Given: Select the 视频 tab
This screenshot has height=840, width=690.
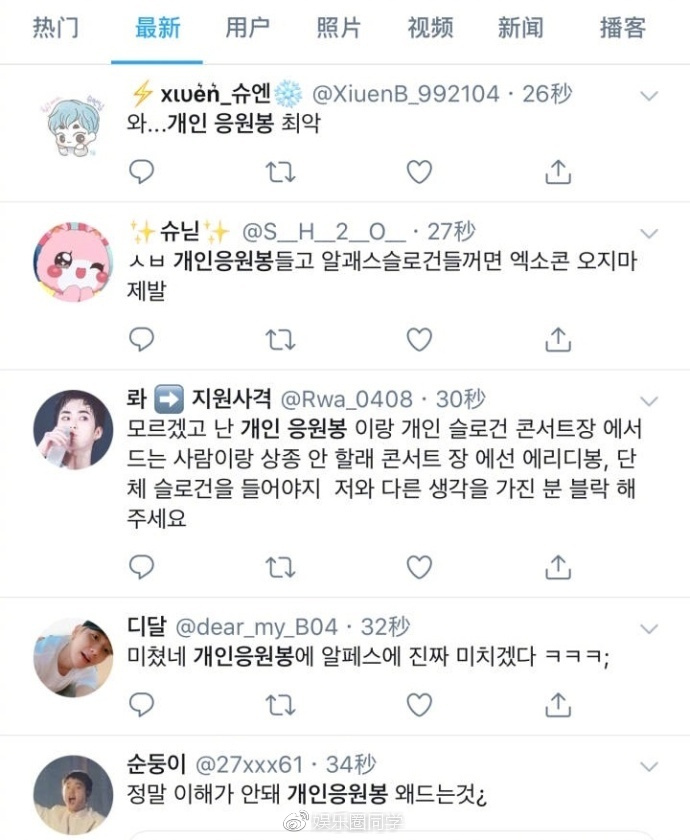Looking at the screenshot, I should 430,28.
